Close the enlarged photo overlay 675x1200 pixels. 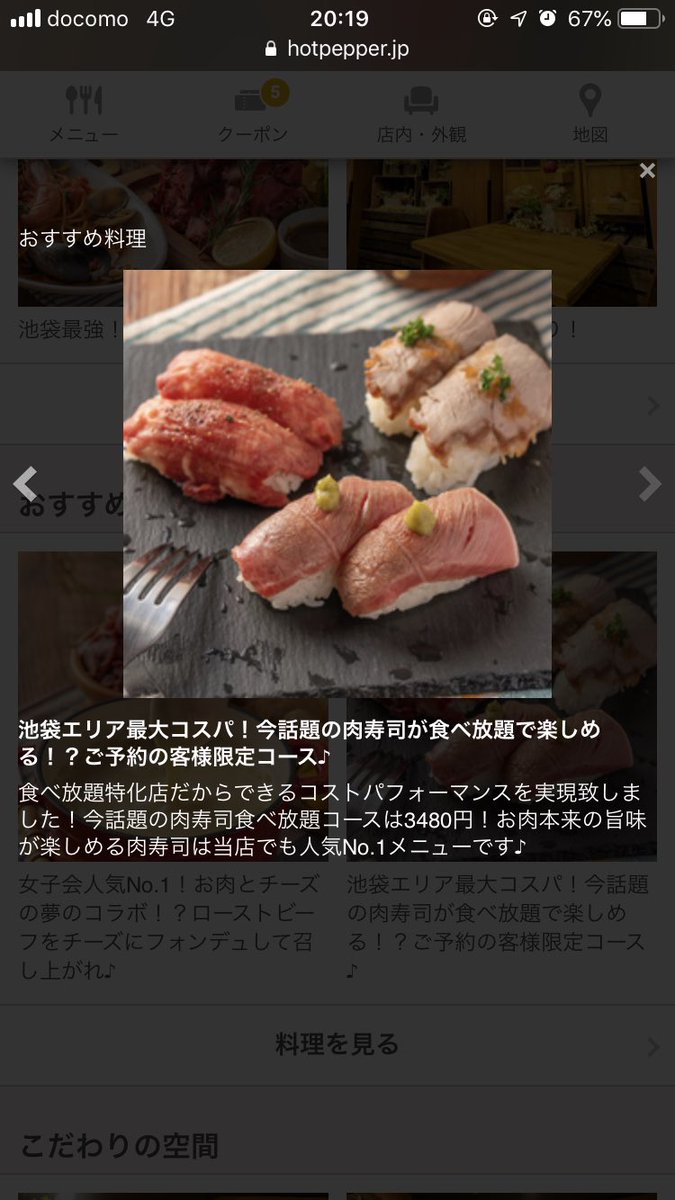pos(647,171)
